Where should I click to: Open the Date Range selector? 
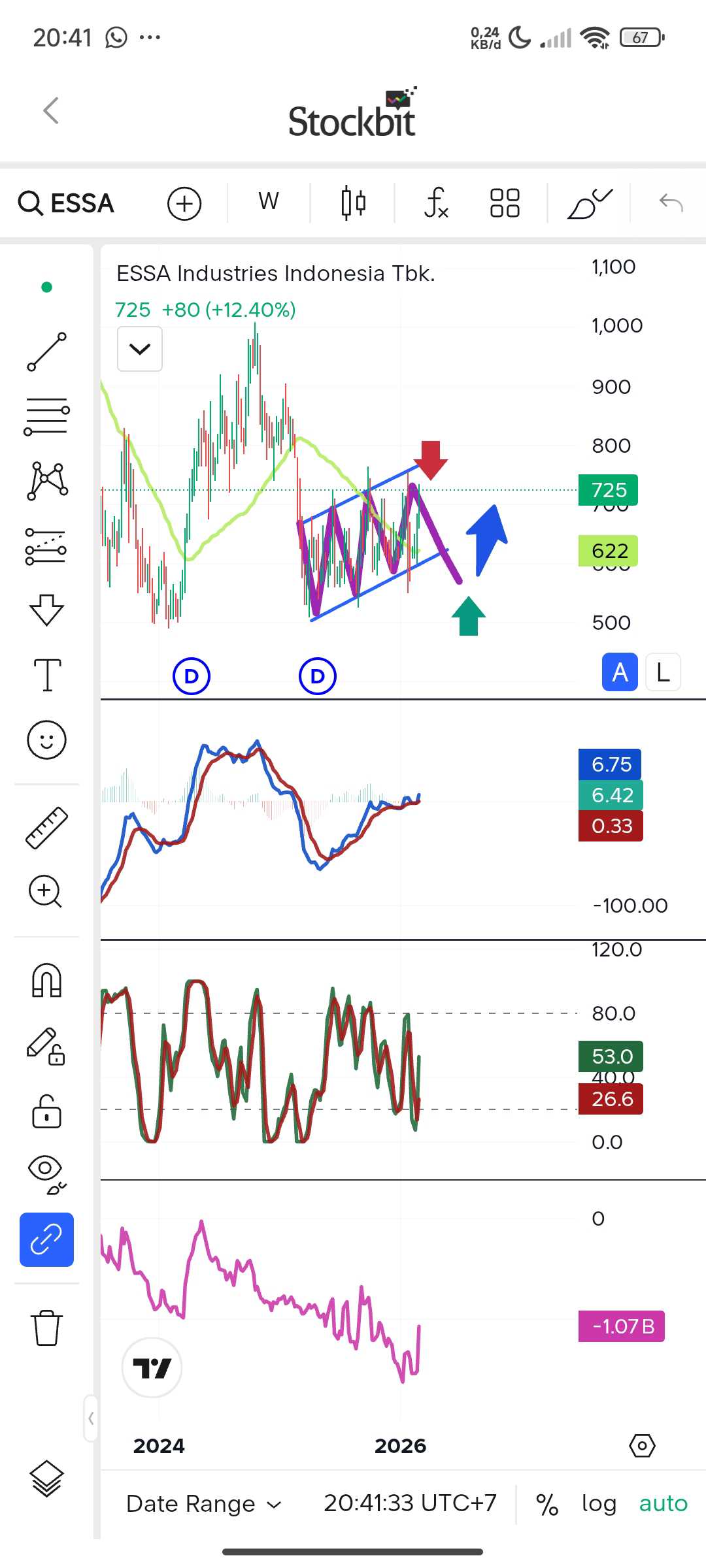click(203, 1503)
